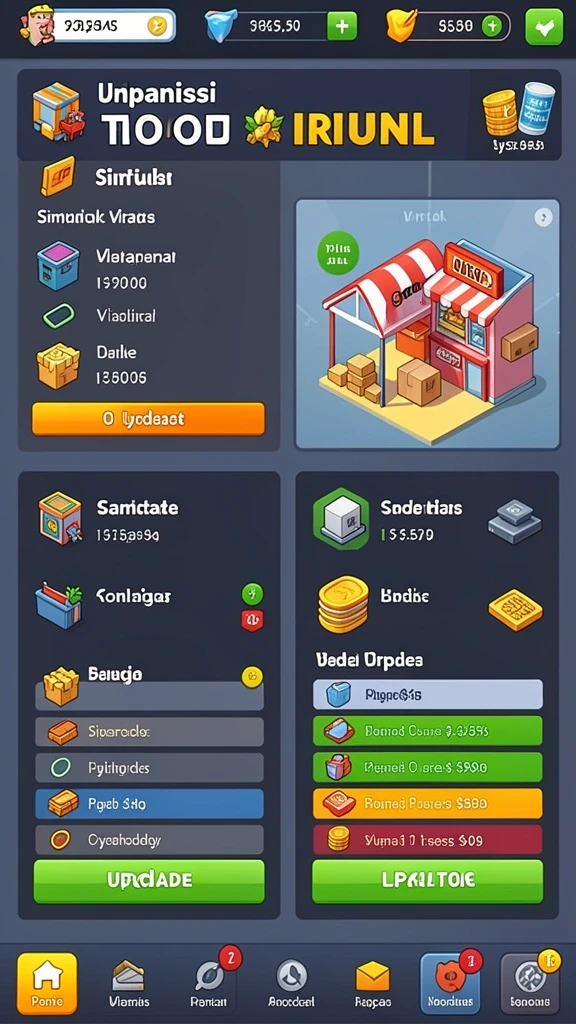The image size is (576, 1024).
Task: Open the envelope tab in the bottom bar
Action: (373, 982)
